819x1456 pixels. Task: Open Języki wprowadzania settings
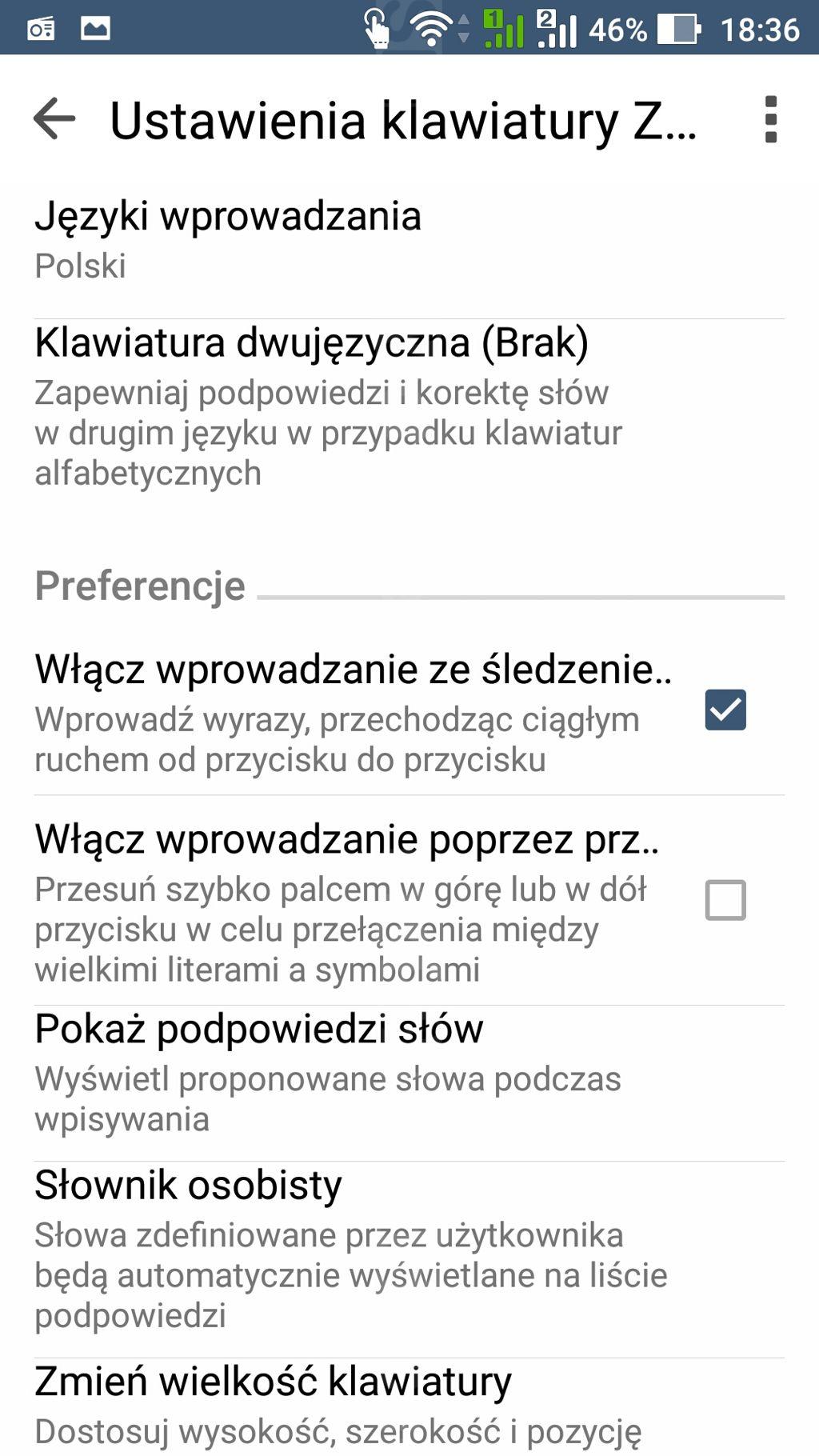coord(409,240)
